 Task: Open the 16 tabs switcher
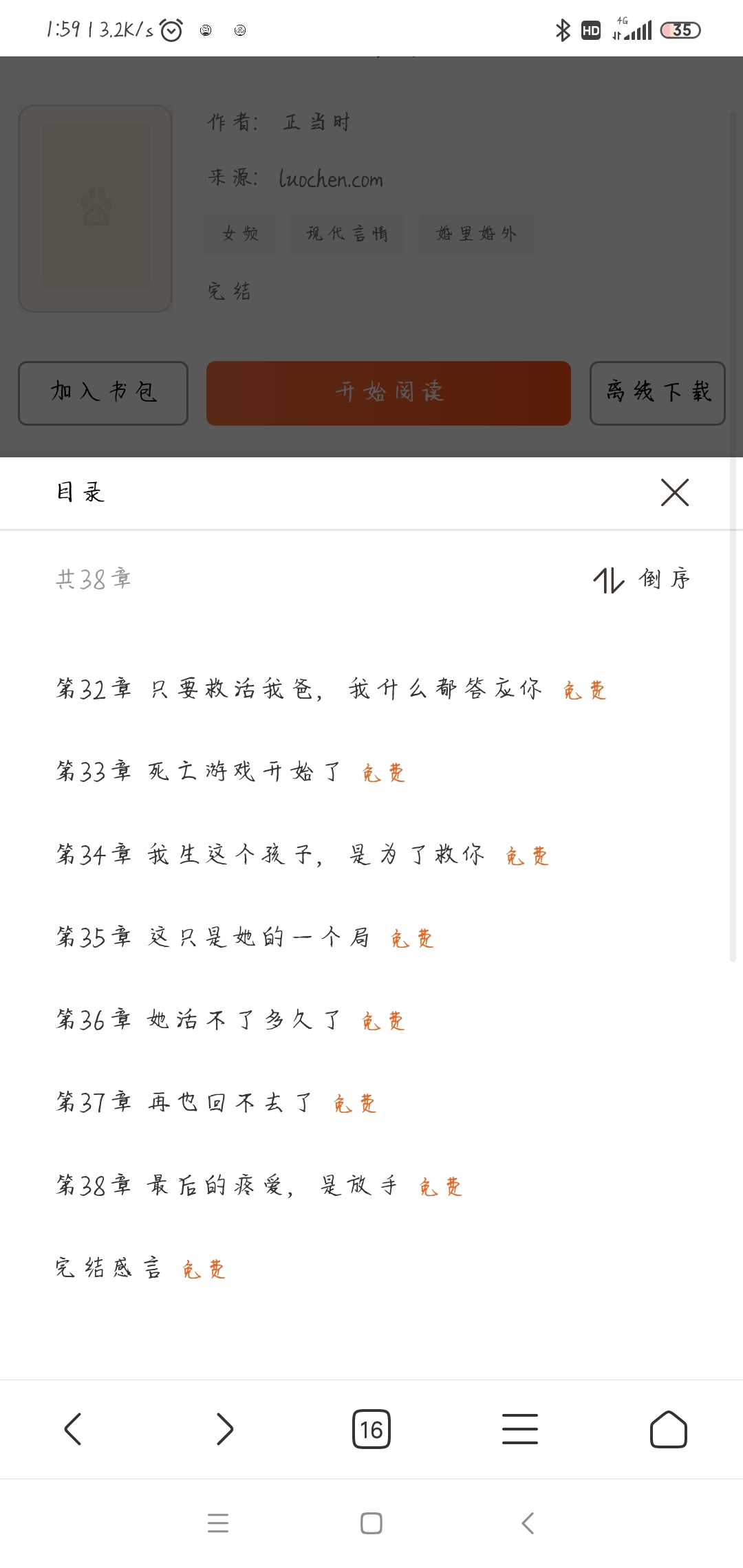pyautogui.click(x=371, y=1429)
